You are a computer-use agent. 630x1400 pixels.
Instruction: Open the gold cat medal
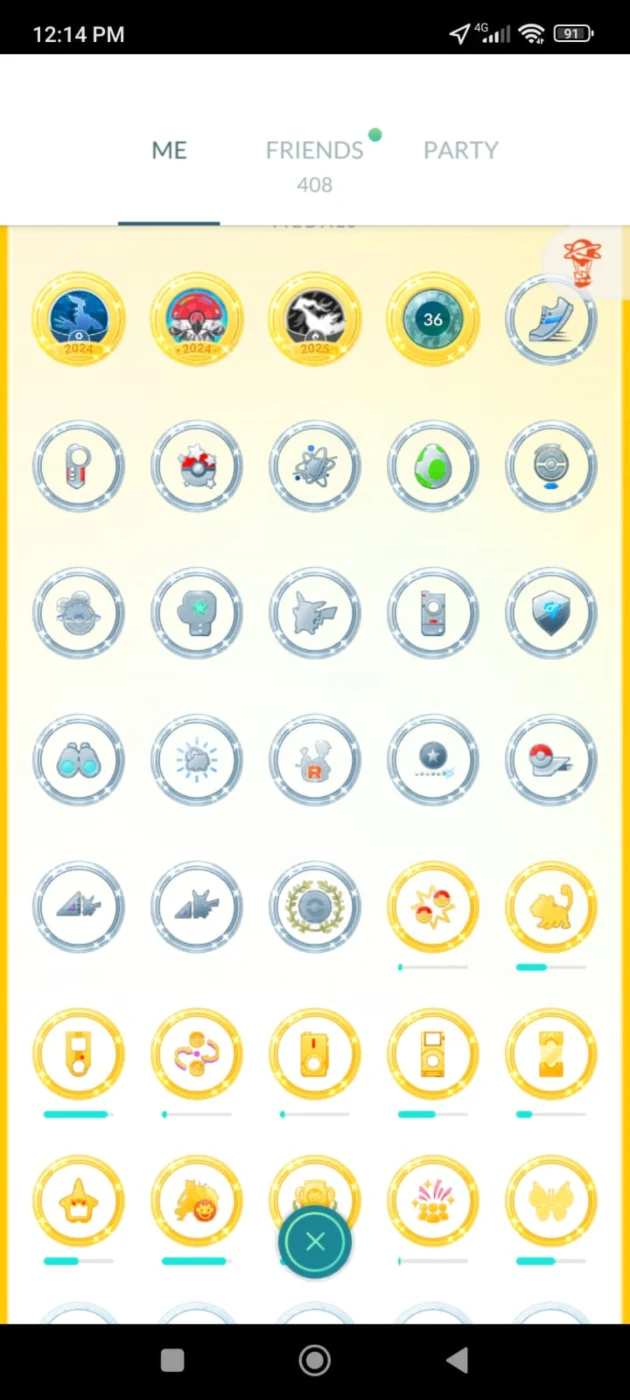point(551,907)
